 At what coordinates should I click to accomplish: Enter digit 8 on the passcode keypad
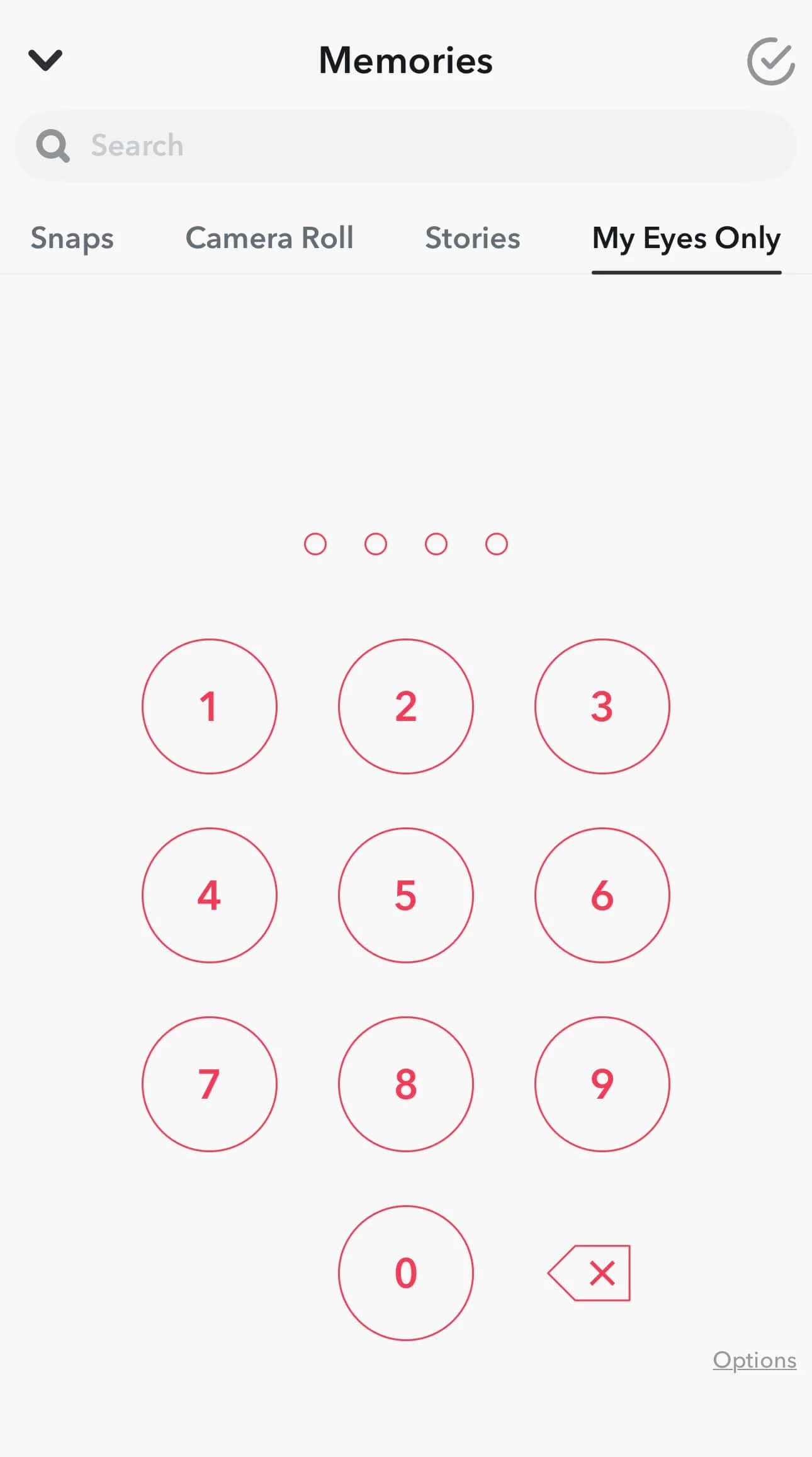406,1084
